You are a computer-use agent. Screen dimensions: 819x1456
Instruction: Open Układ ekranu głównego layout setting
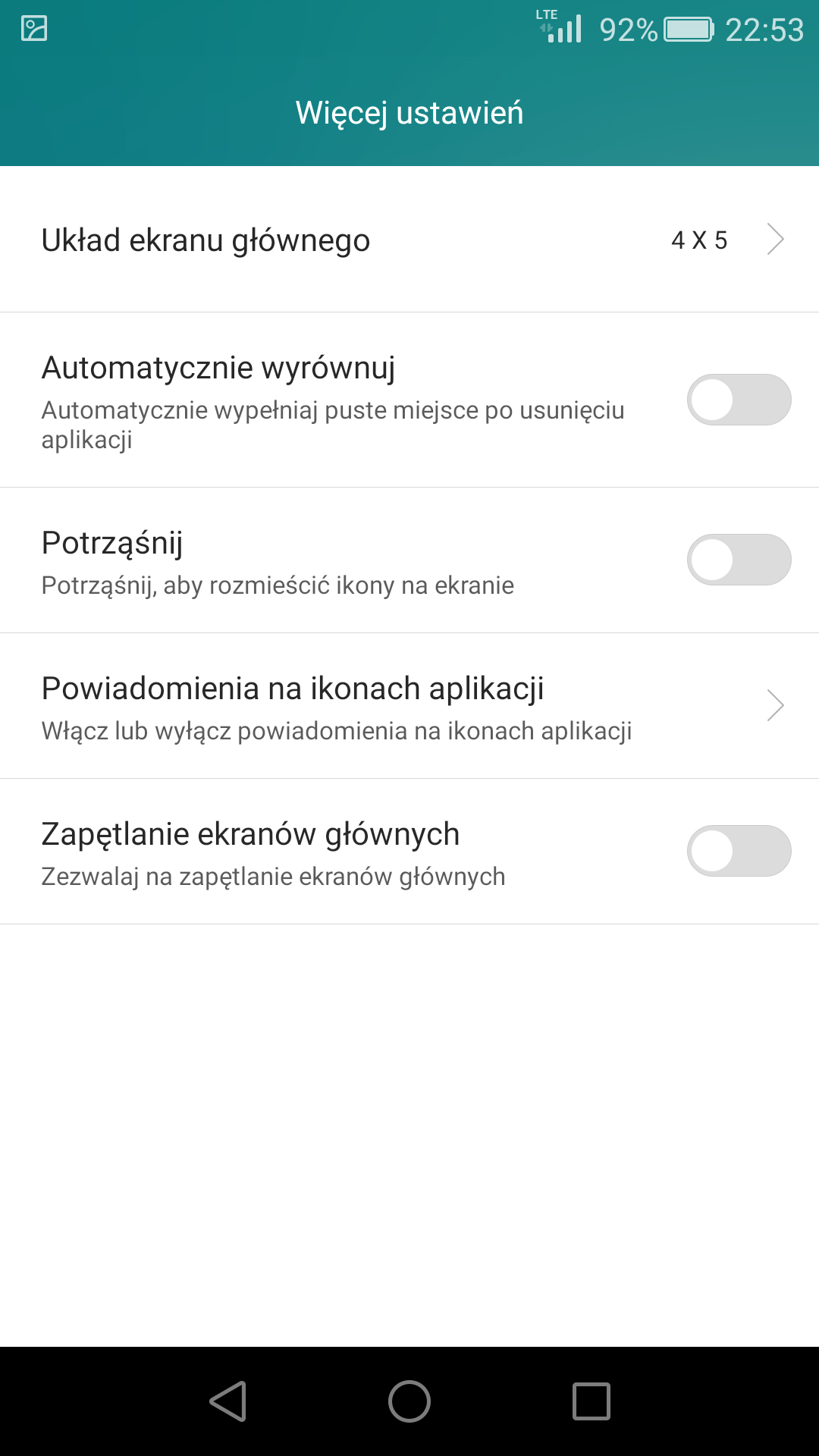tap(409, 240)
